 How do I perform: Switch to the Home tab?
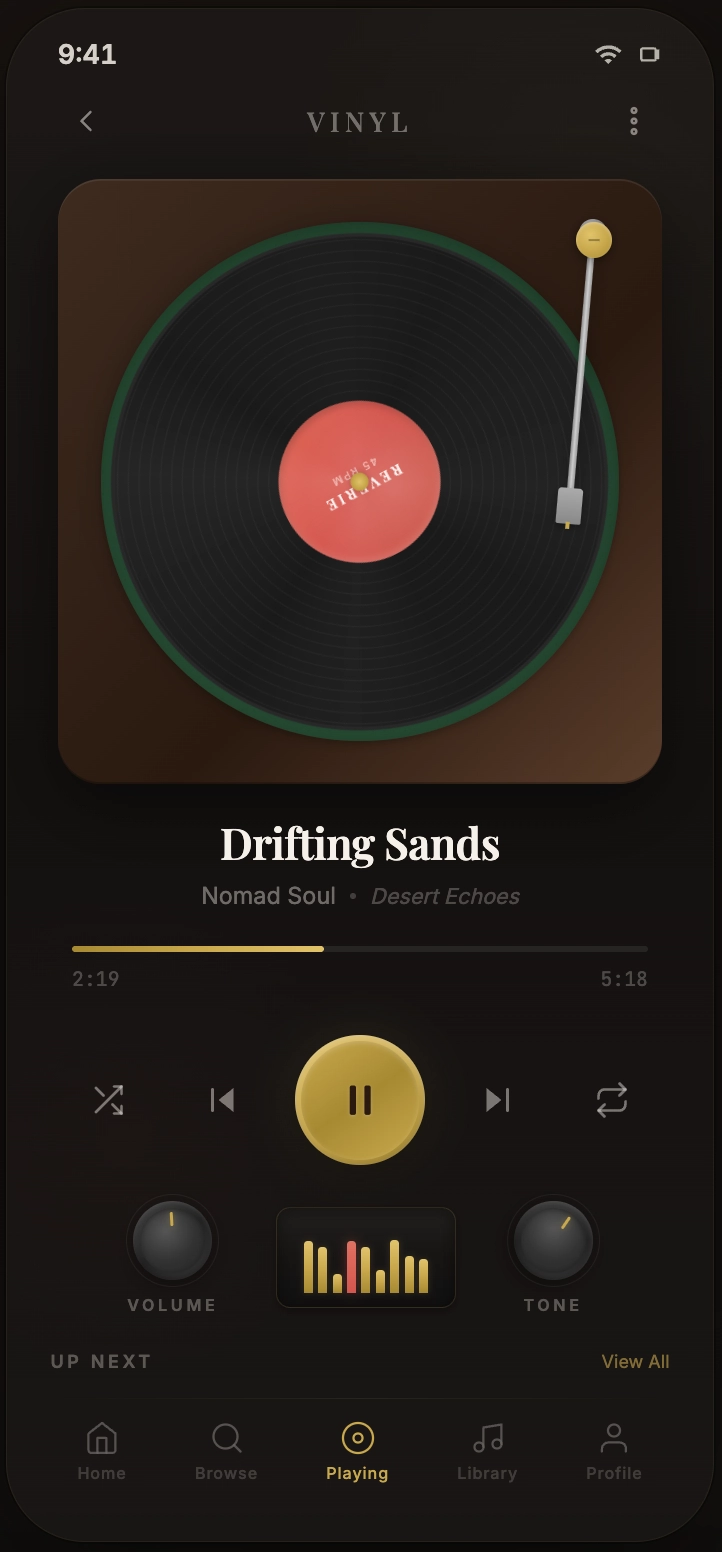(x=102, y=1451)
